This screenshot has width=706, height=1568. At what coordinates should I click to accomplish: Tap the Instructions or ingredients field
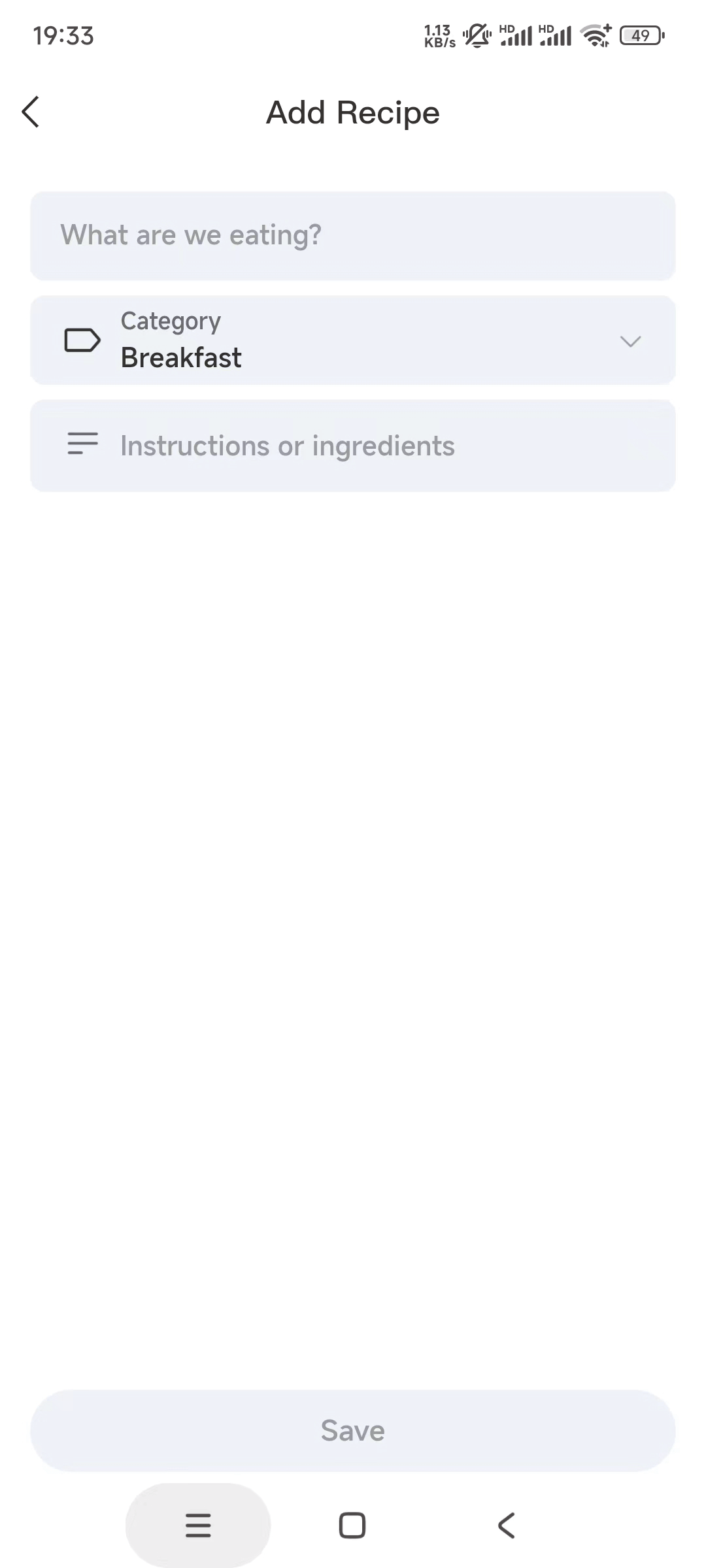352,445
